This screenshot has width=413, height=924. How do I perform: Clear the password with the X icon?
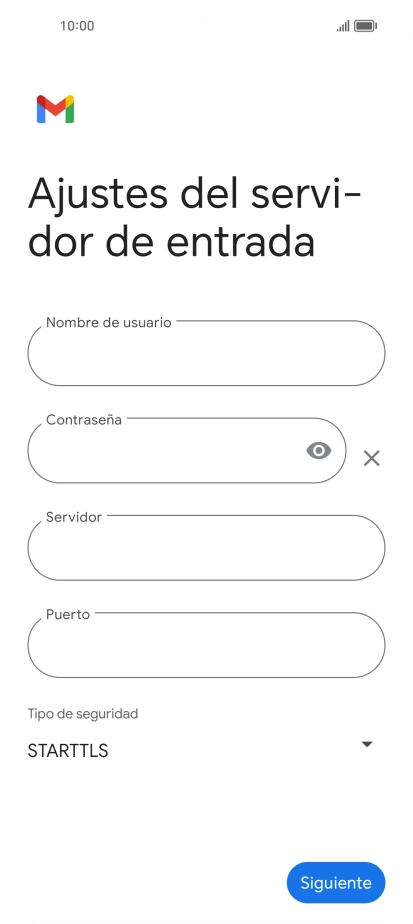click(372, 458)
